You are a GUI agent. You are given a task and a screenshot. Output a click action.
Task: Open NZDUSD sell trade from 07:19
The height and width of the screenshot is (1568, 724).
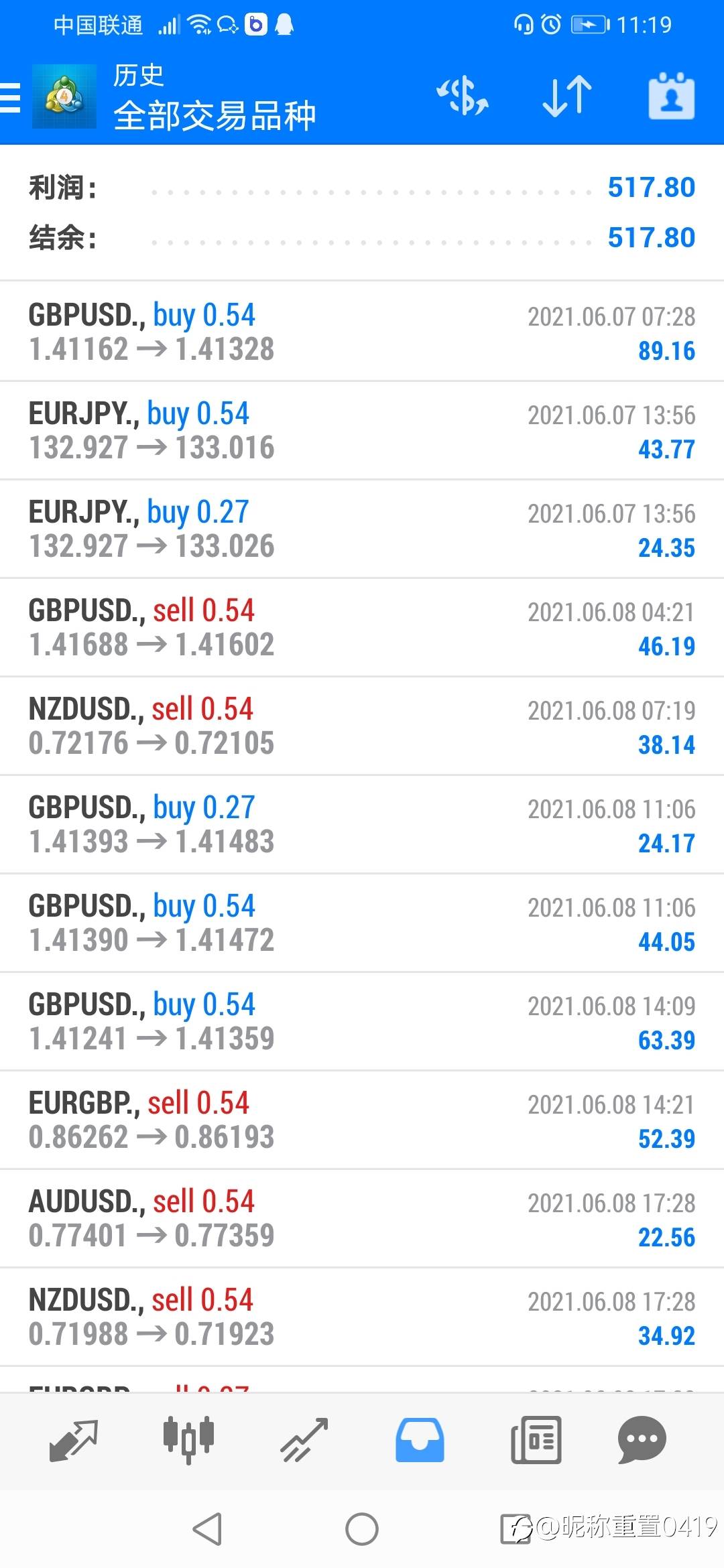click(x=362, y=726)
